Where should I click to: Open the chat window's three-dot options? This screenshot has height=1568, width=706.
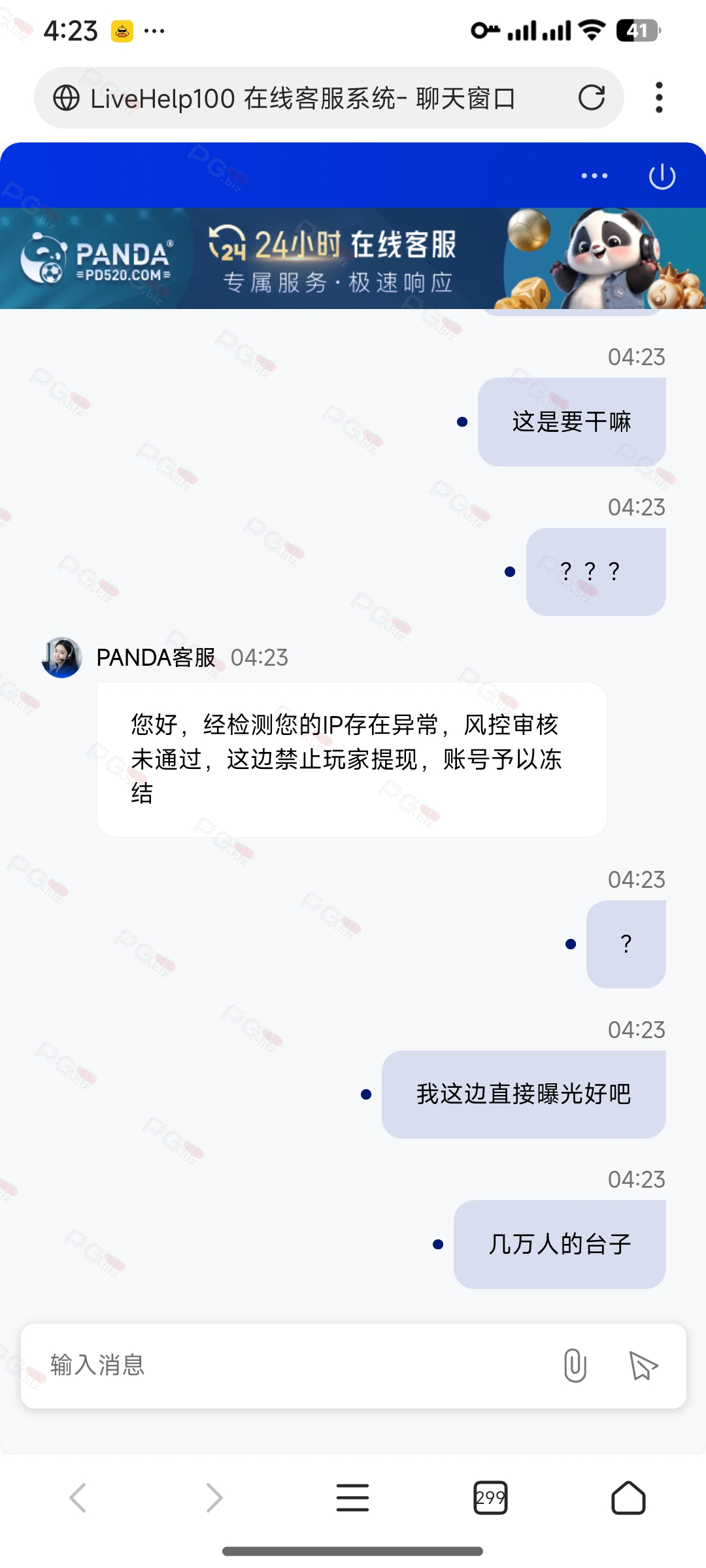pos(594,176)
